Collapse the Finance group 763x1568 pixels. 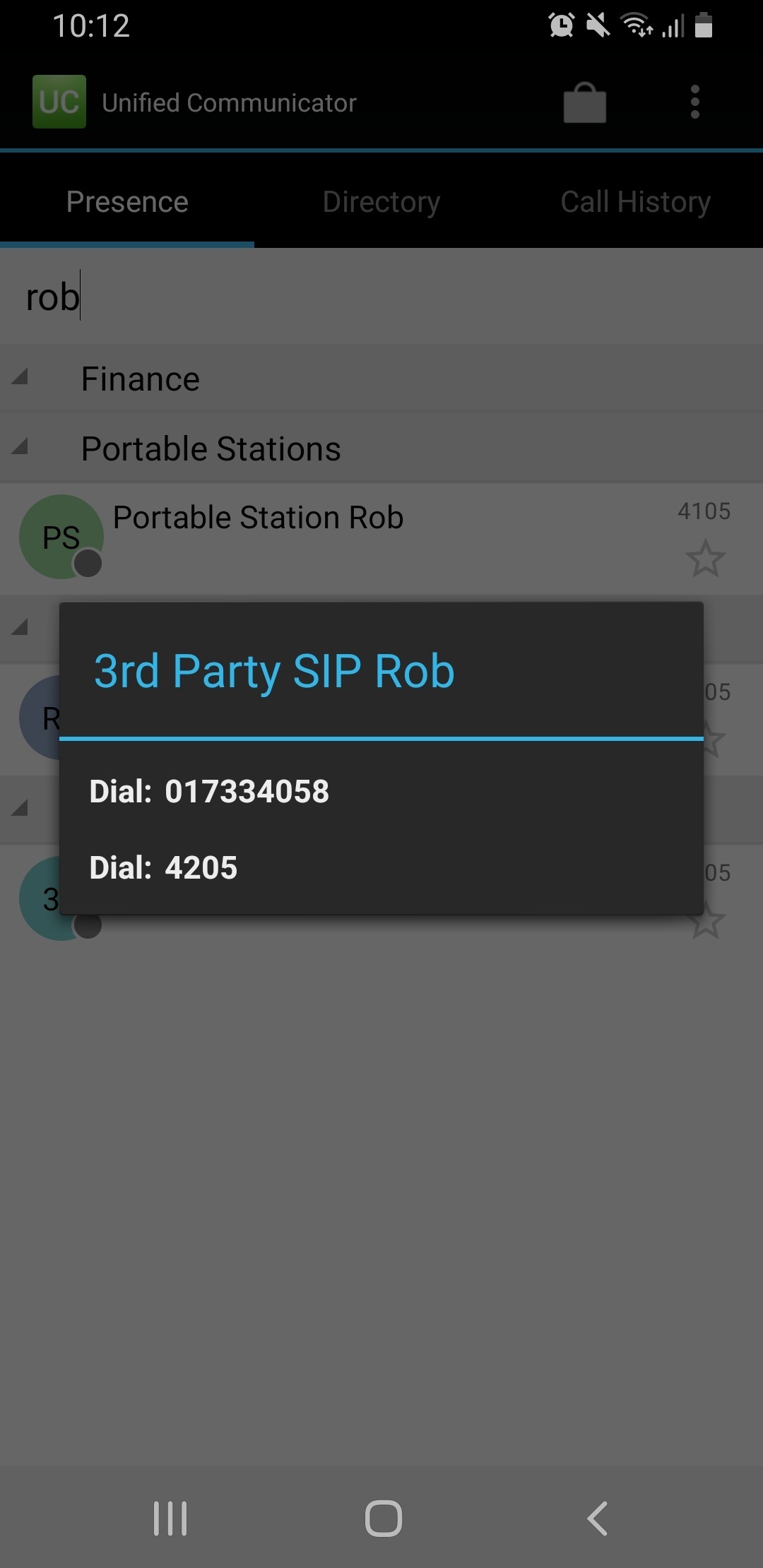pyautogui.click(x=381, y=379)
